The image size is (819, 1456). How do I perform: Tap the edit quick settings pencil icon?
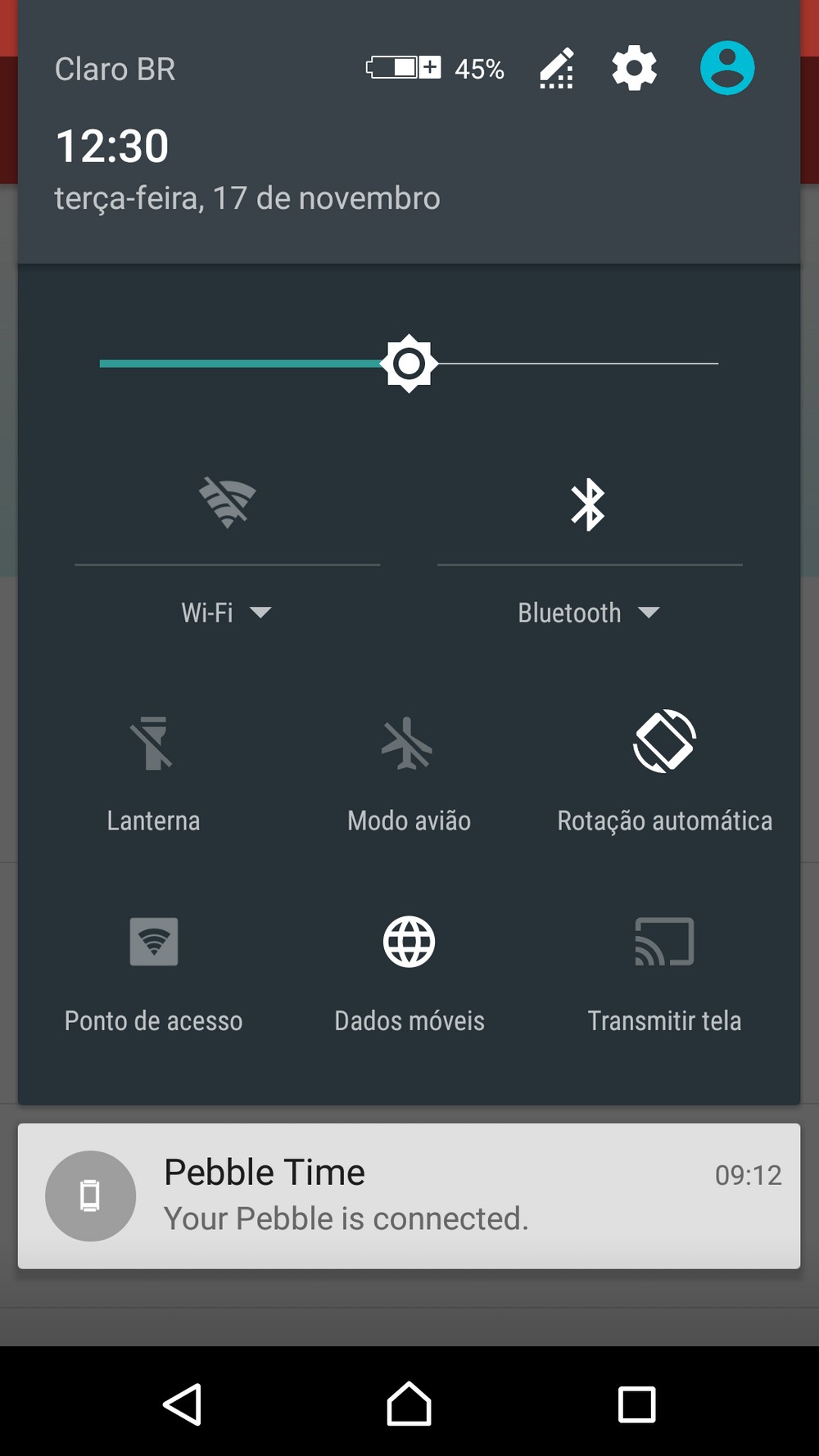[557, 68]
